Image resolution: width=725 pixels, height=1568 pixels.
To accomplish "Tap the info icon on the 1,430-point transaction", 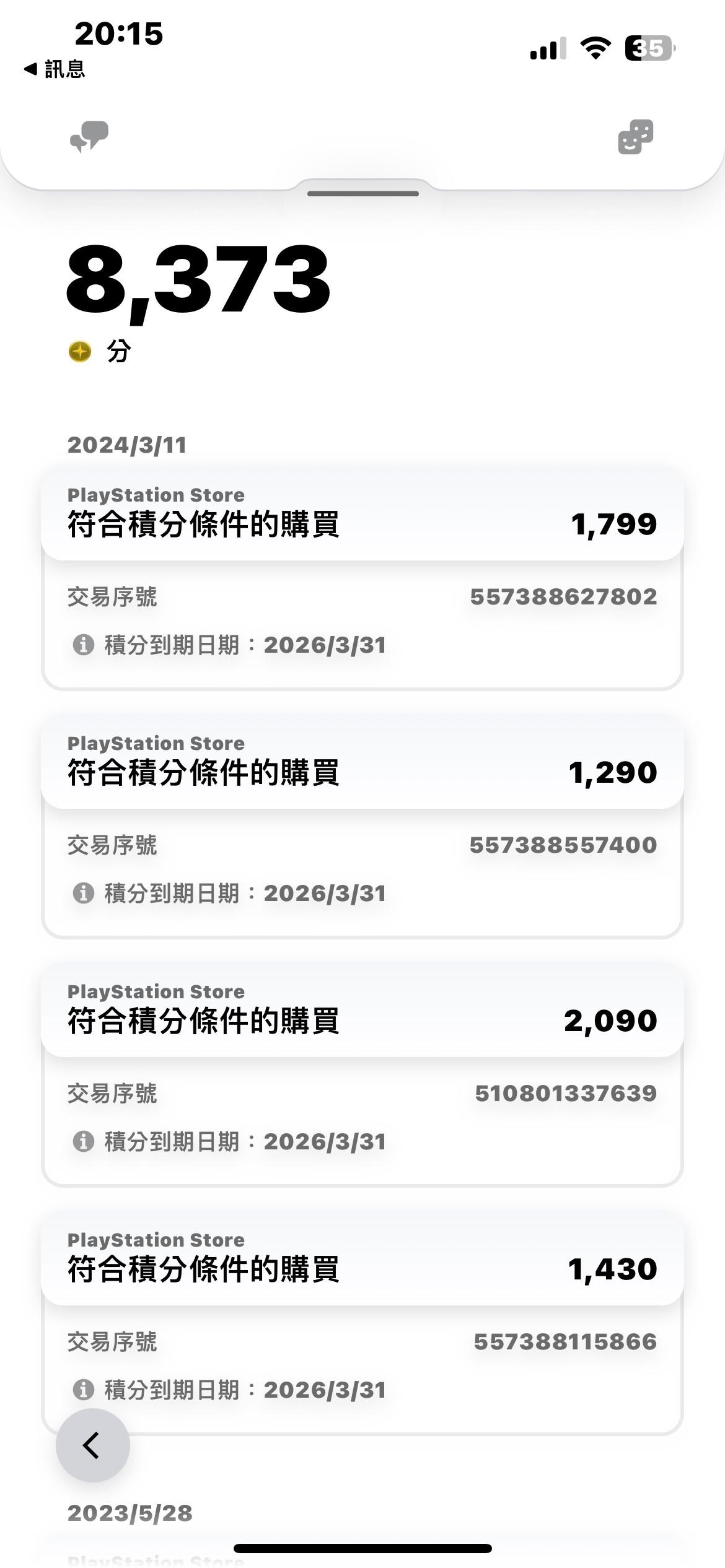I will 84,1390.
